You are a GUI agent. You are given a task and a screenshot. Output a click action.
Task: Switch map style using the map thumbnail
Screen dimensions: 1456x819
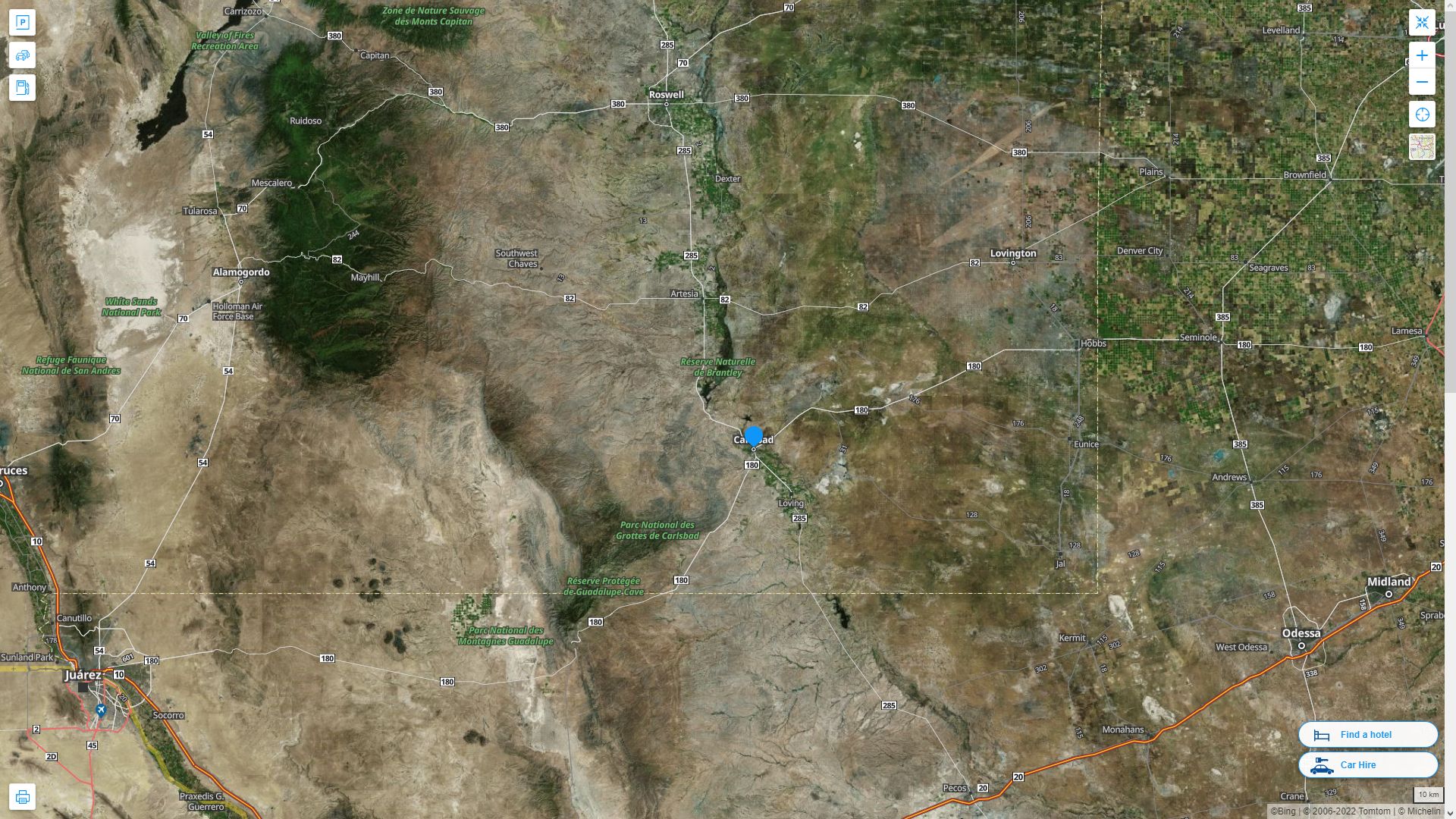click(1422, 146)
